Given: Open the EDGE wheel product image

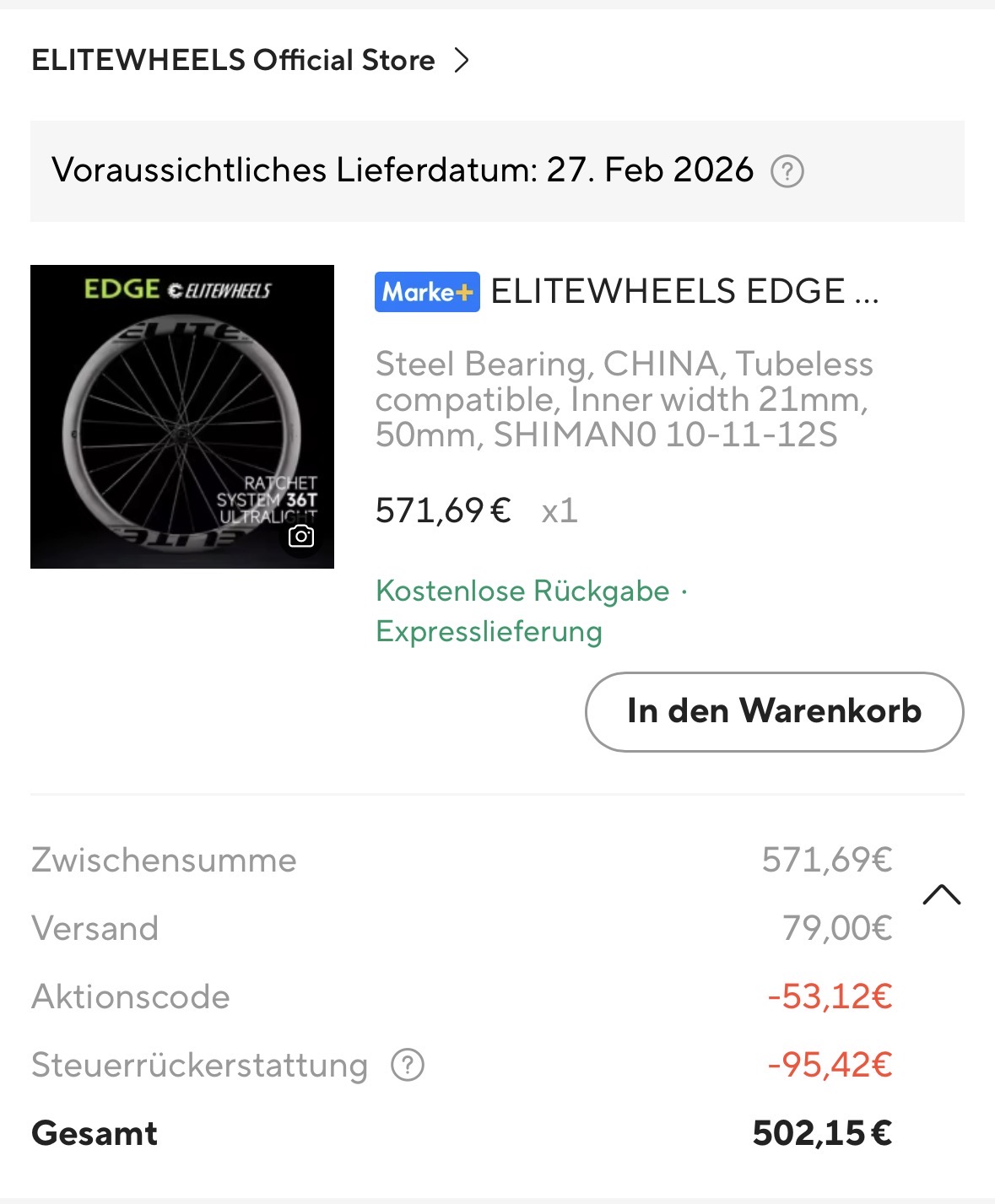Looking at the screenshot, I should coord(182,417).
